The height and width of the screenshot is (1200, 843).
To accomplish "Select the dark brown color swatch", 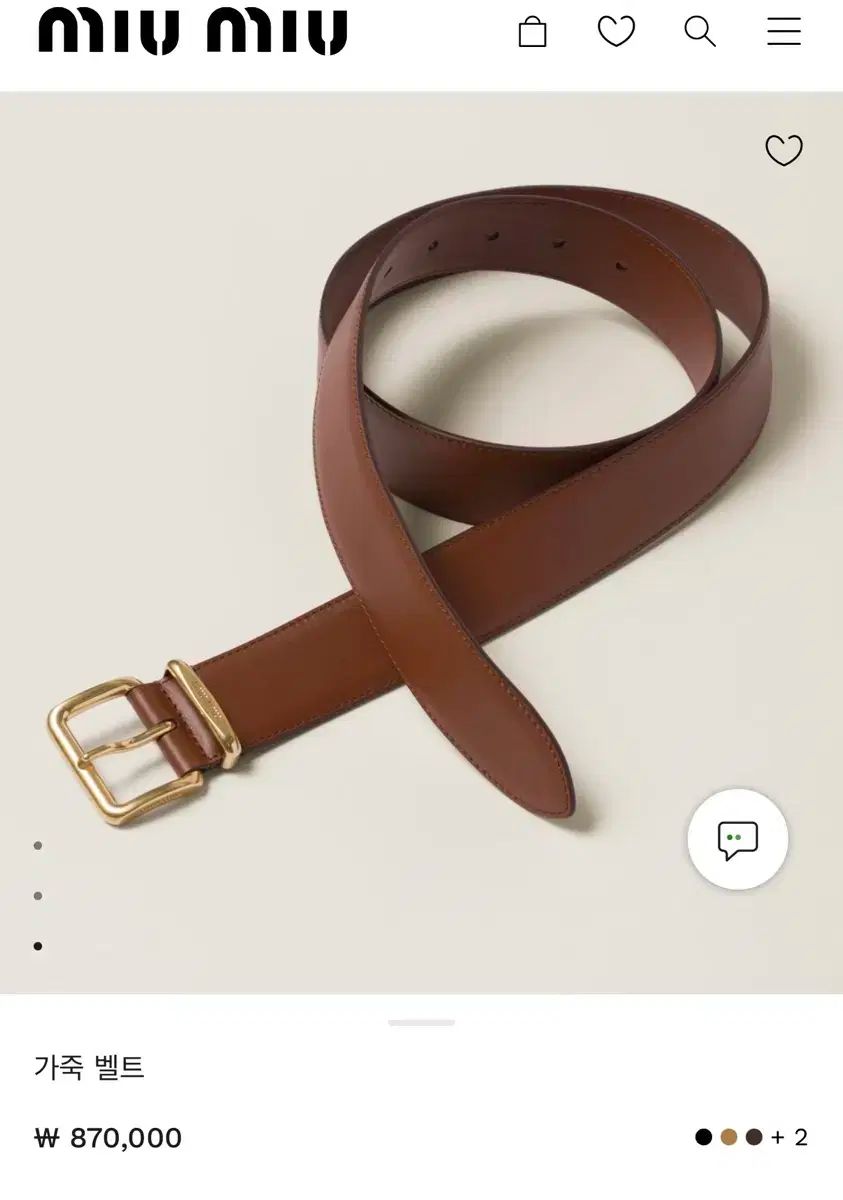I will tap(754, 1137).
